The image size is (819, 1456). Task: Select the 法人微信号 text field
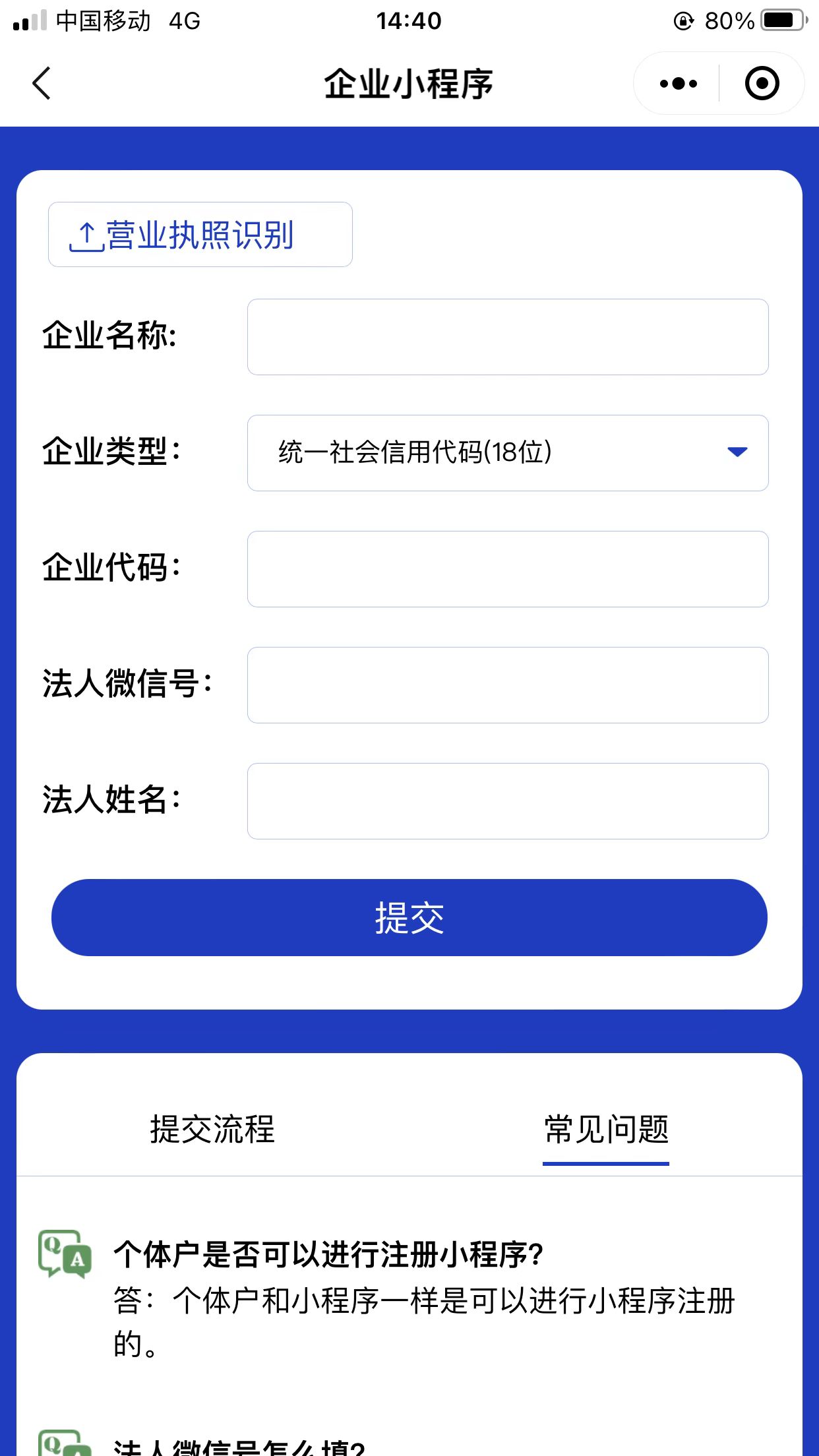507,685
